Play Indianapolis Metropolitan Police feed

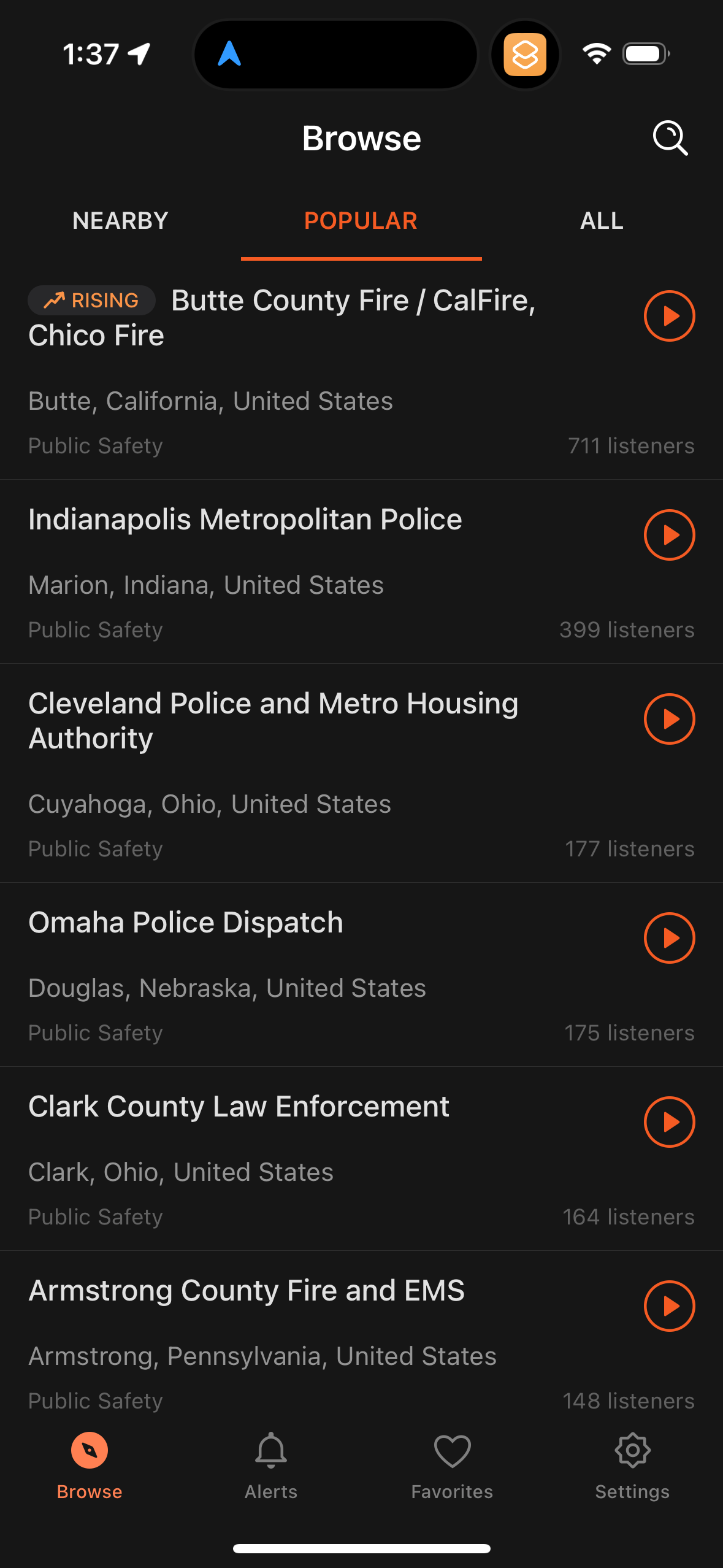(670, 535)
